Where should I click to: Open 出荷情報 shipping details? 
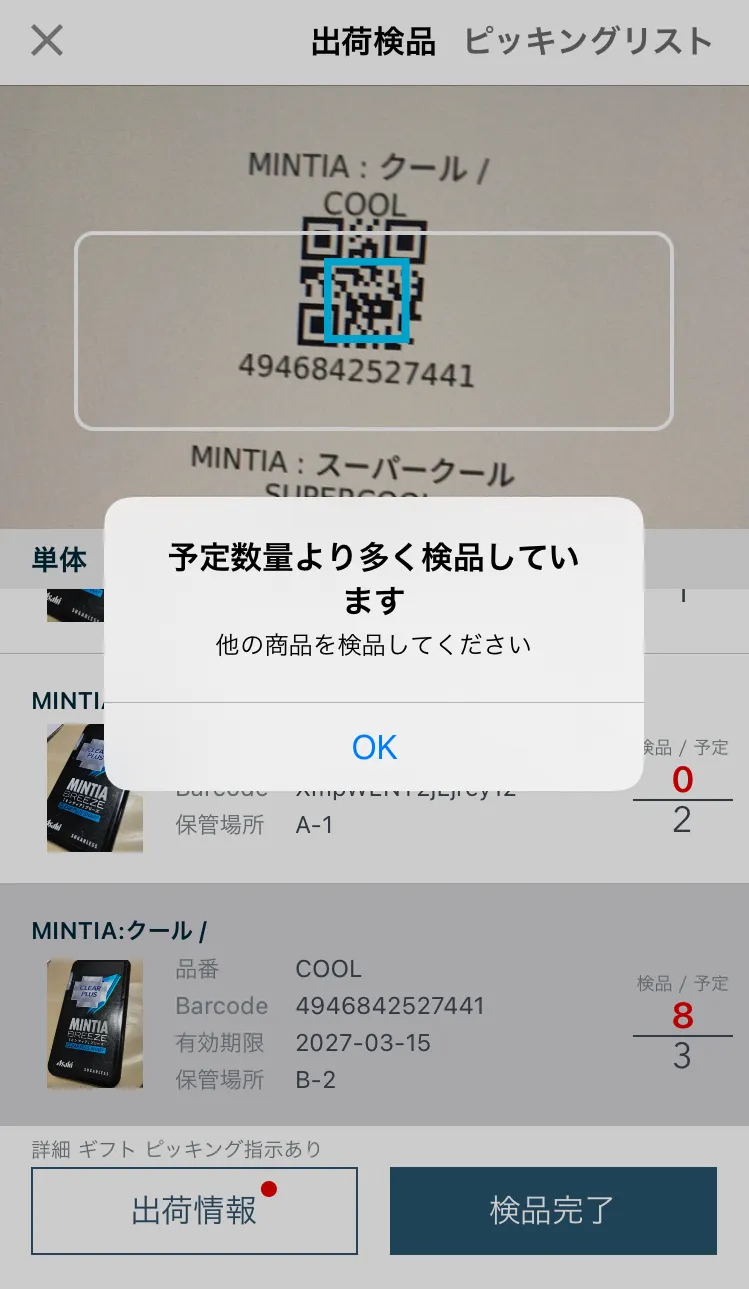click(x=194, y=1210)
